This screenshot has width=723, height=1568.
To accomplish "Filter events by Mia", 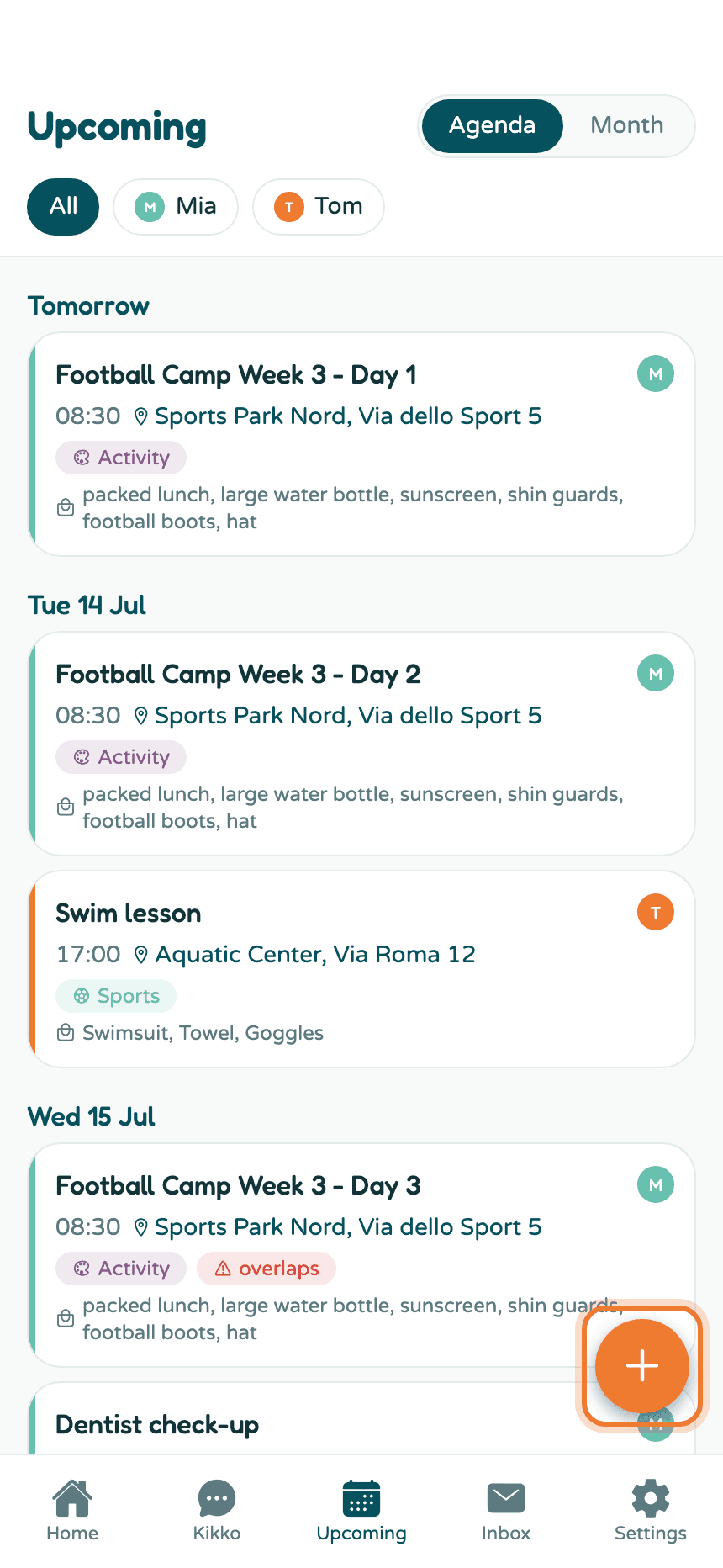I will (x=176, y=206).
